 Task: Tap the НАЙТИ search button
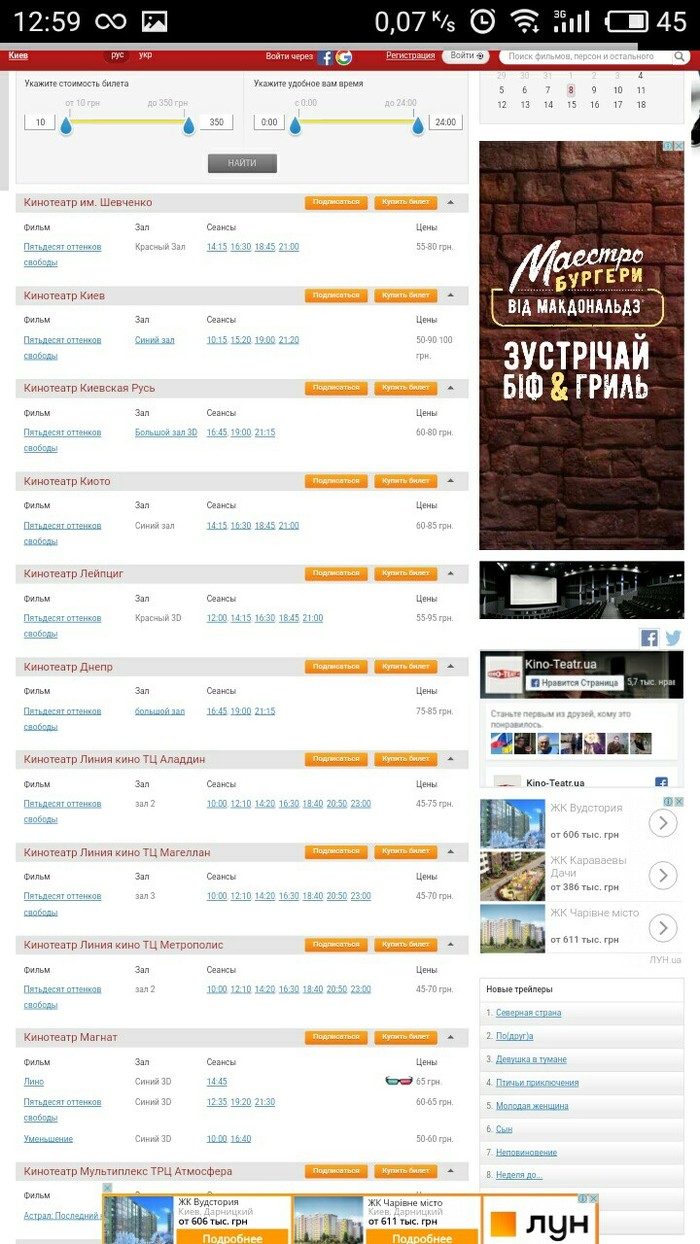coord(242,163)
